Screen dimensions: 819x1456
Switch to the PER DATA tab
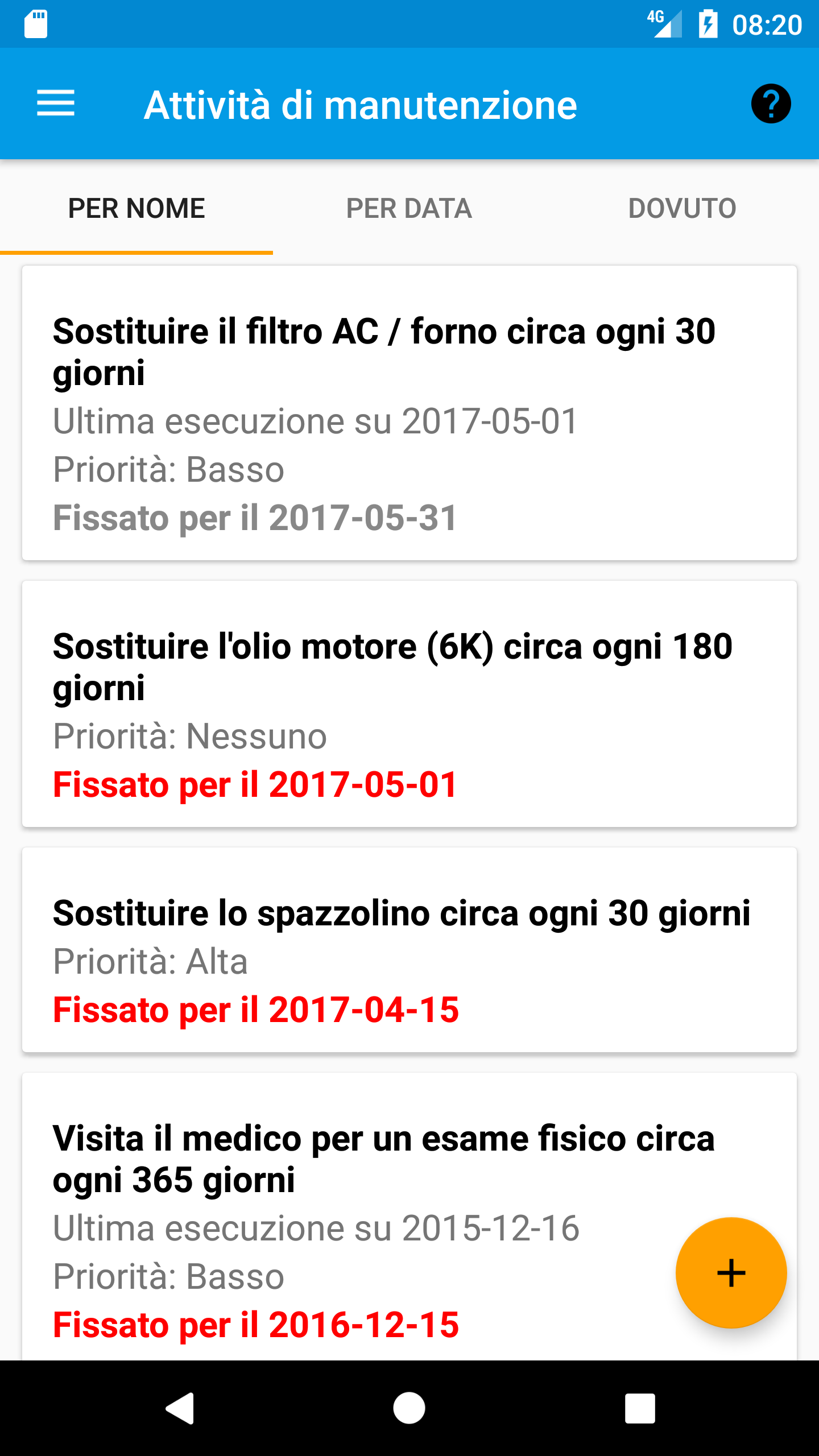(x=409, y=208)
